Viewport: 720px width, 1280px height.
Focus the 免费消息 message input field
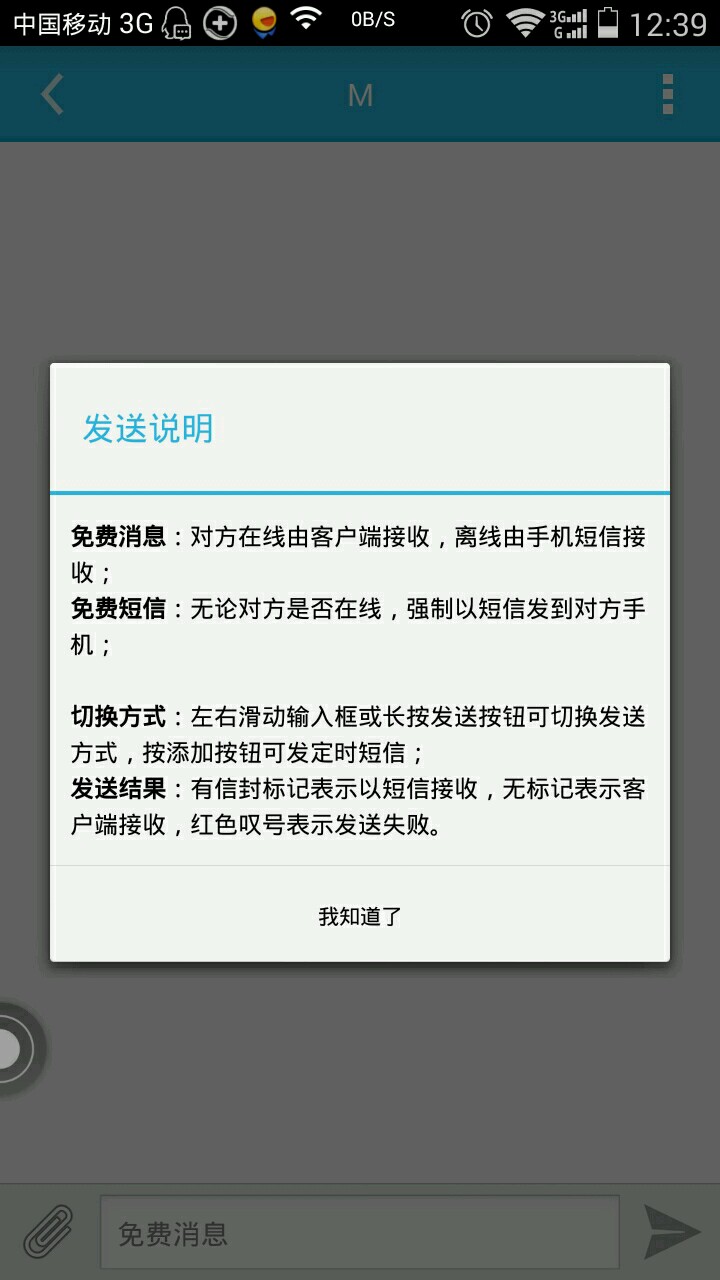(x=360, y=1232)
